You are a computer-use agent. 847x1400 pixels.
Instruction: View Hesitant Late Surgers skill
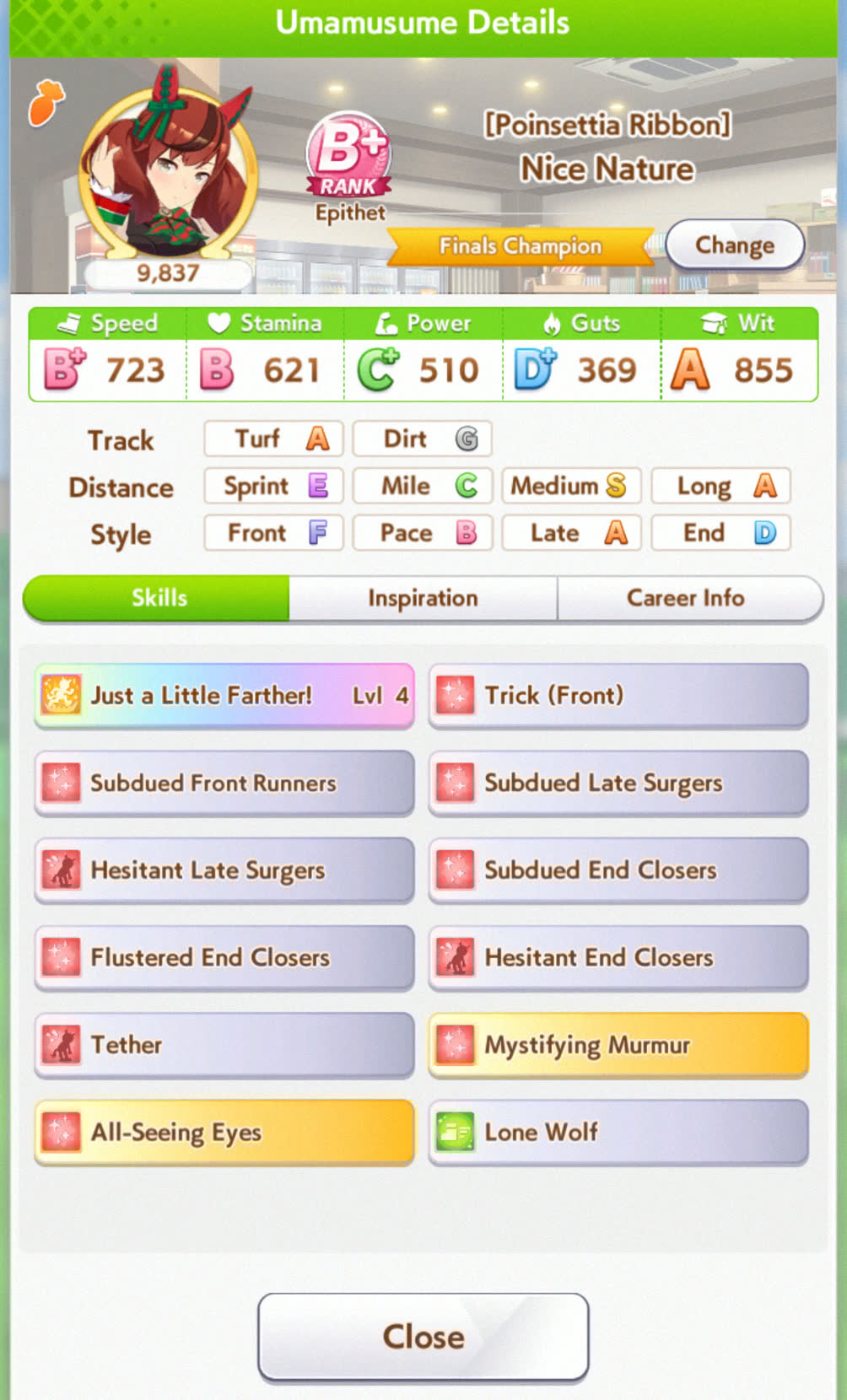click(x=224, y=870)
